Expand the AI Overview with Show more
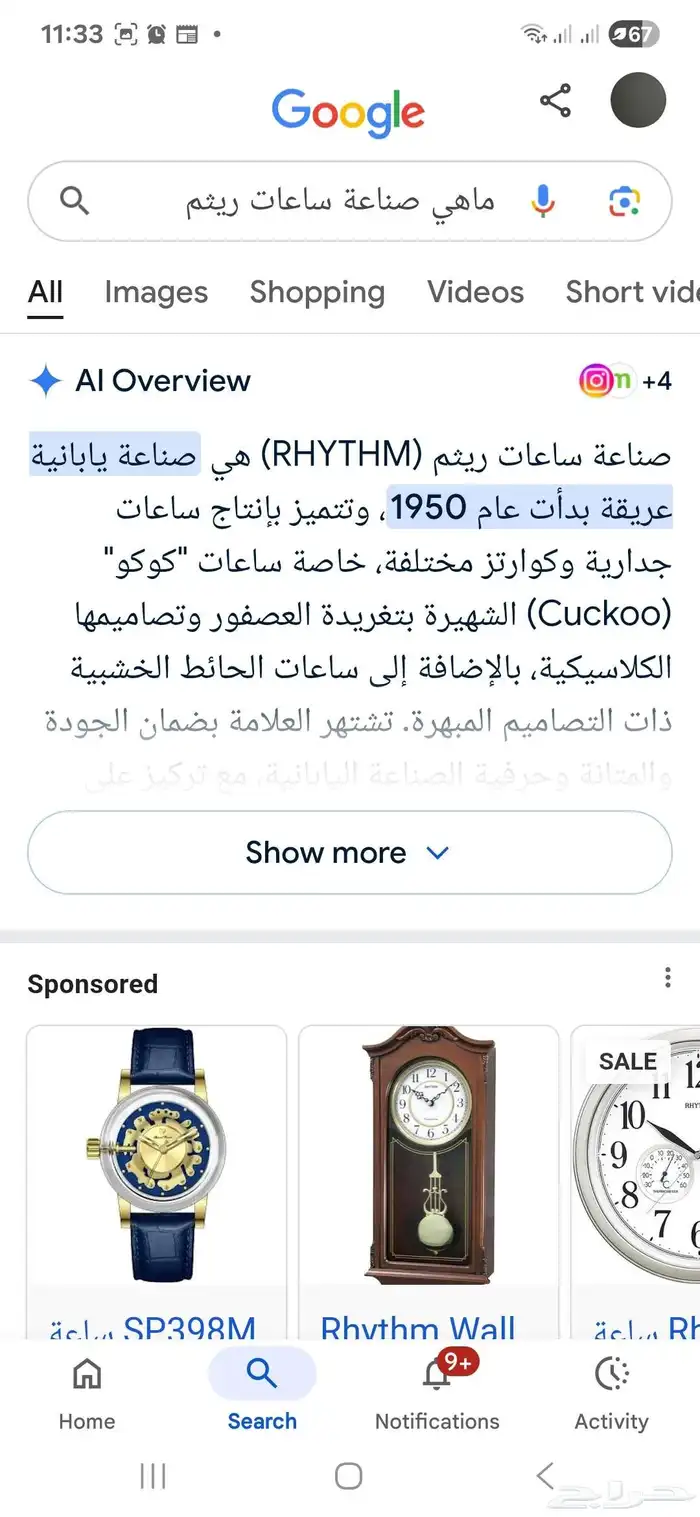The width and height of the screenshot is (700, 1517). click(x=349, y=853)
